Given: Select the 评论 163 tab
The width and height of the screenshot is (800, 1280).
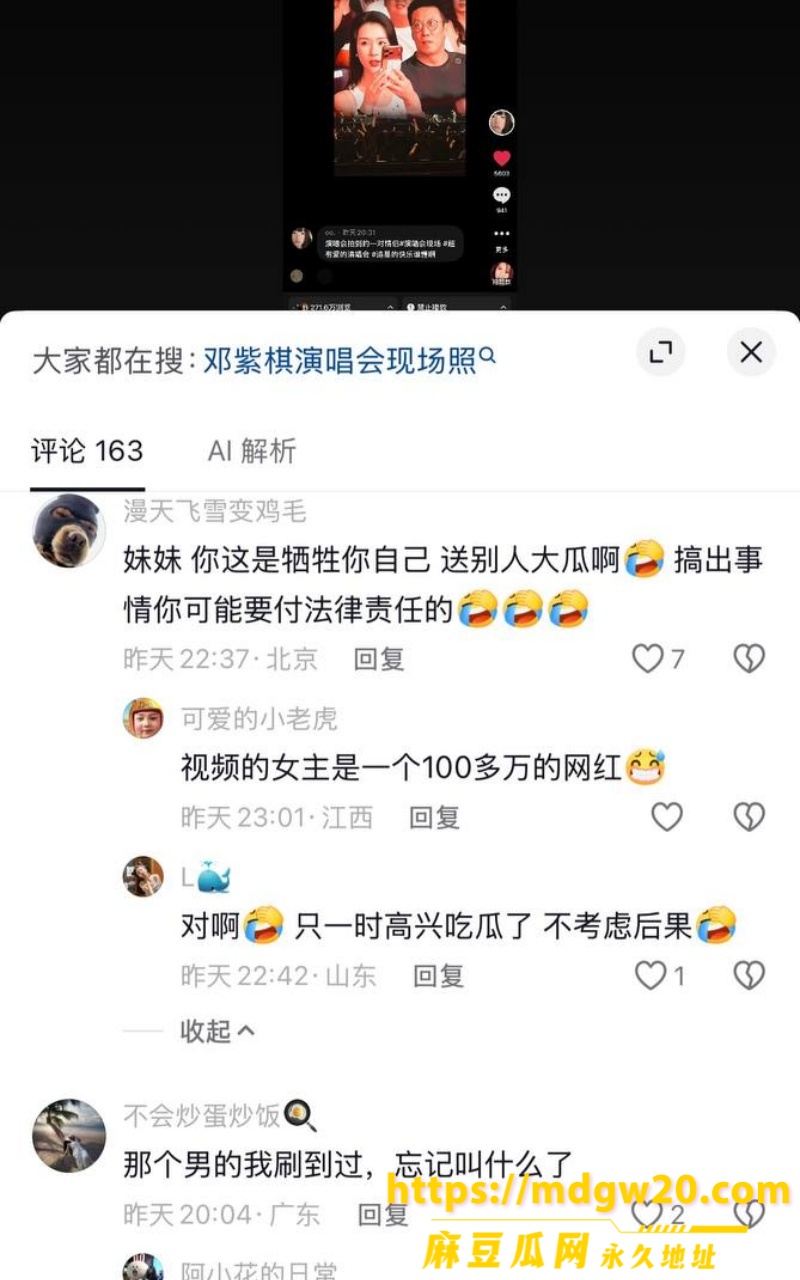Looking at the screenshot, I should pyautogui.click(x=87, y=450).
